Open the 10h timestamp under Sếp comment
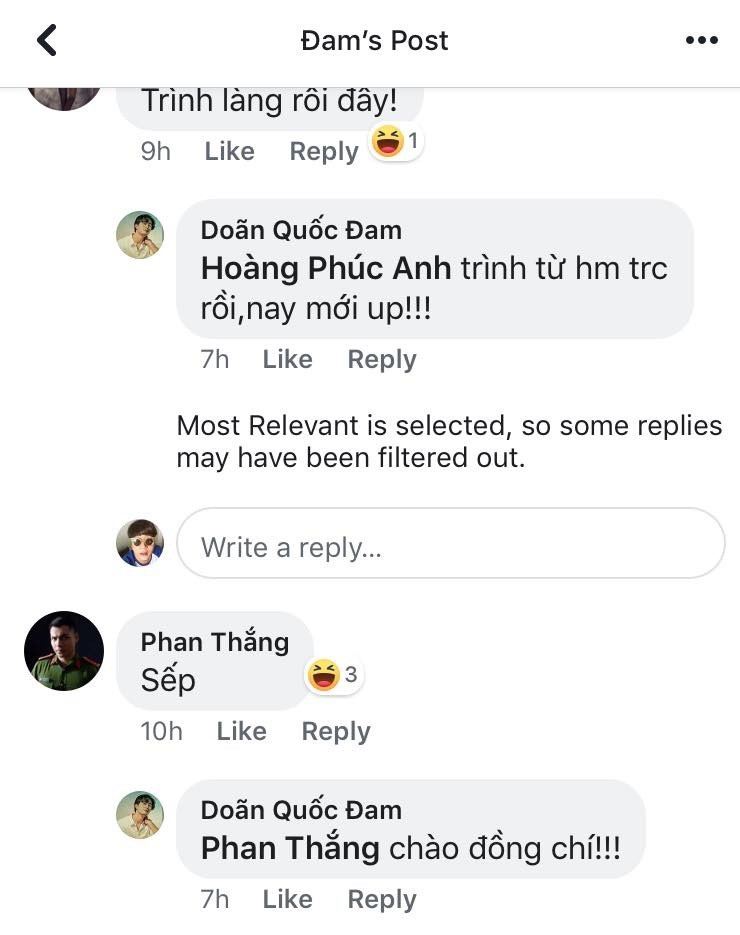This screenshot has height=935, width=740. click(160, 731)
